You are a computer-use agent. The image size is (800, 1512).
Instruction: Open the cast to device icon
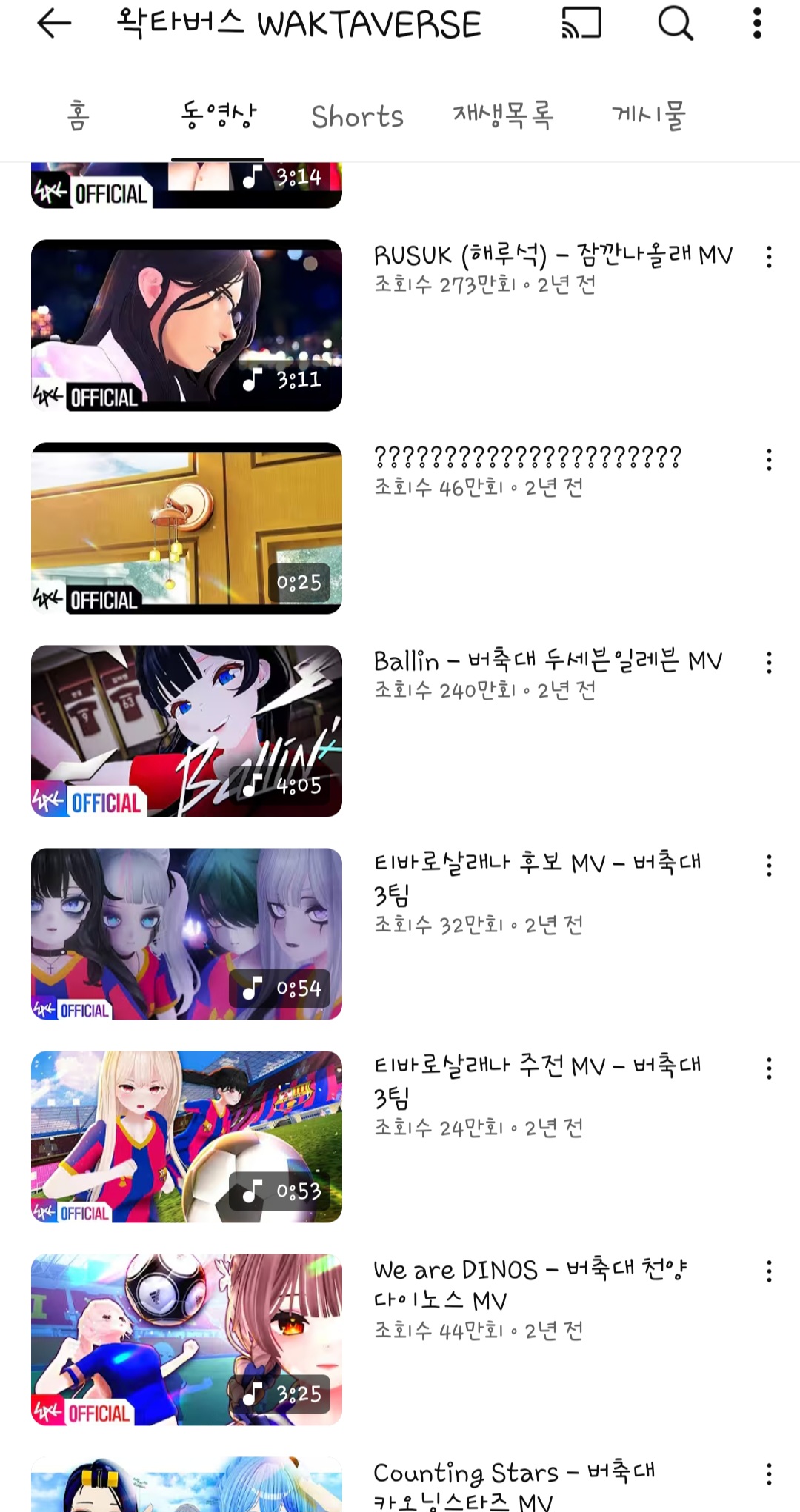coord(581,24)
